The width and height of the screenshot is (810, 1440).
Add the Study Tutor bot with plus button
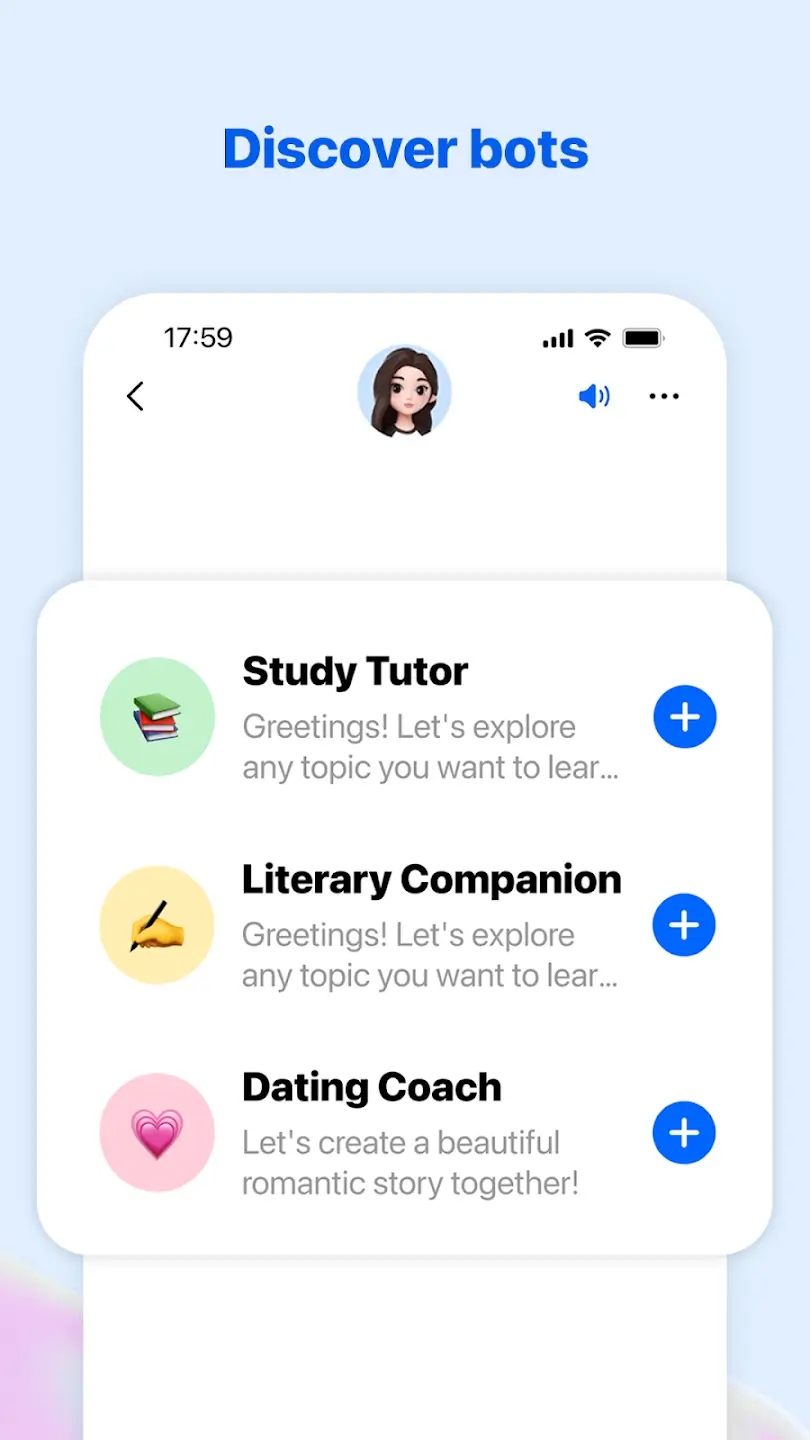pyautogui.click(x=685, y=716)
